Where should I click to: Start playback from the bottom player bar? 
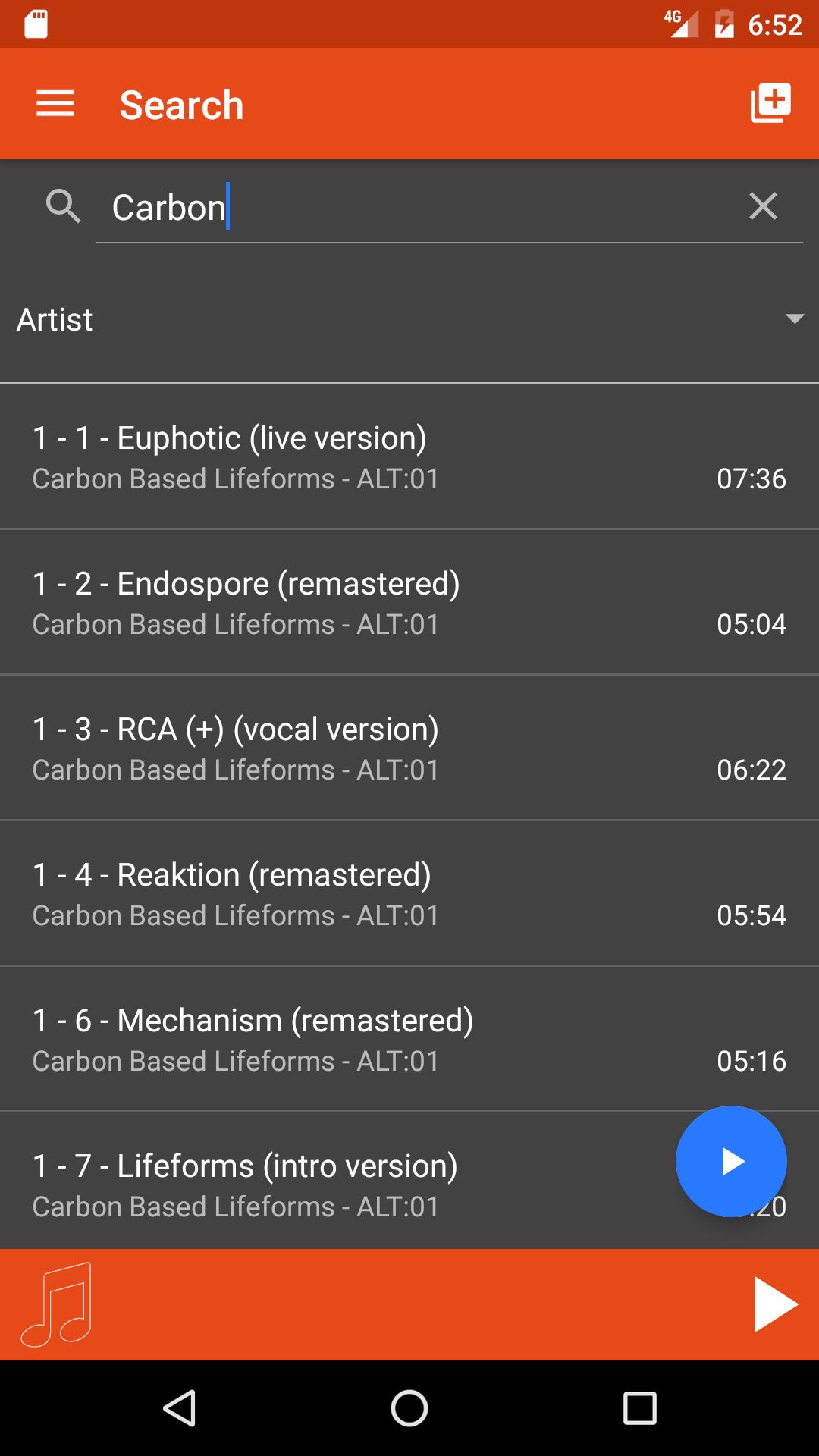(775, 1304)
